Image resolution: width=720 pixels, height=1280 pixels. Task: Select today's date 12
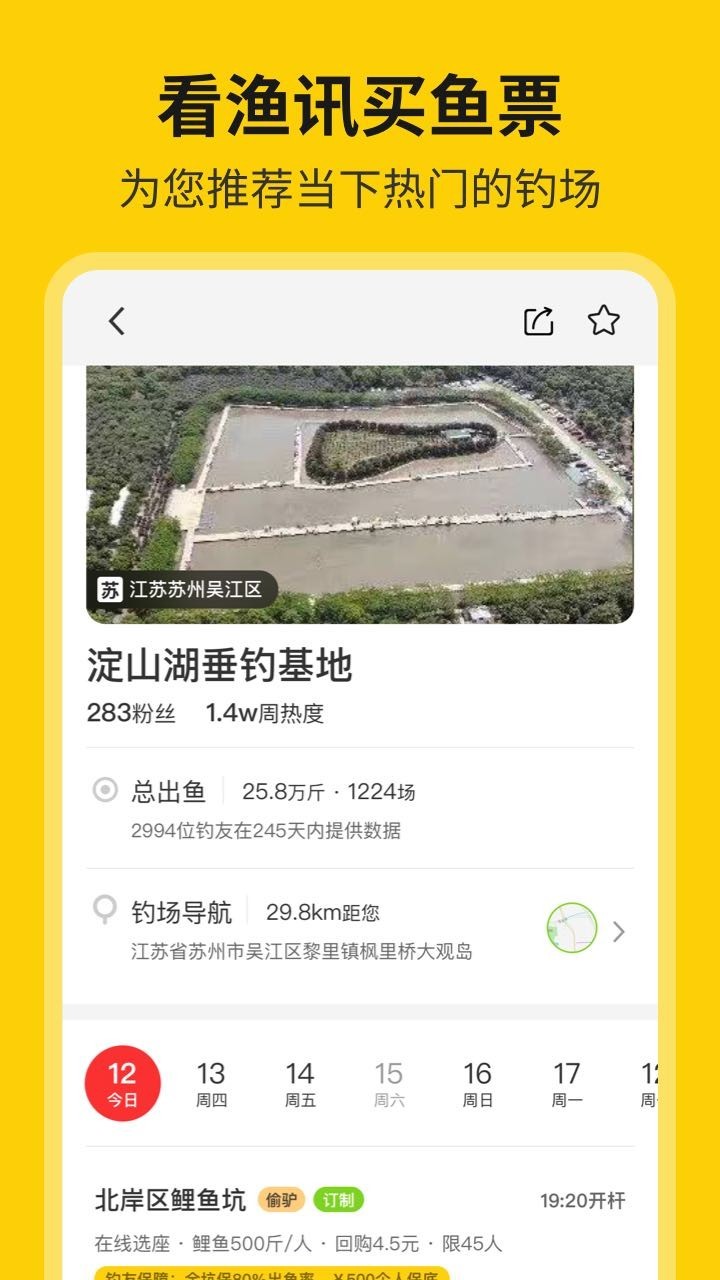click(123, 1083)
